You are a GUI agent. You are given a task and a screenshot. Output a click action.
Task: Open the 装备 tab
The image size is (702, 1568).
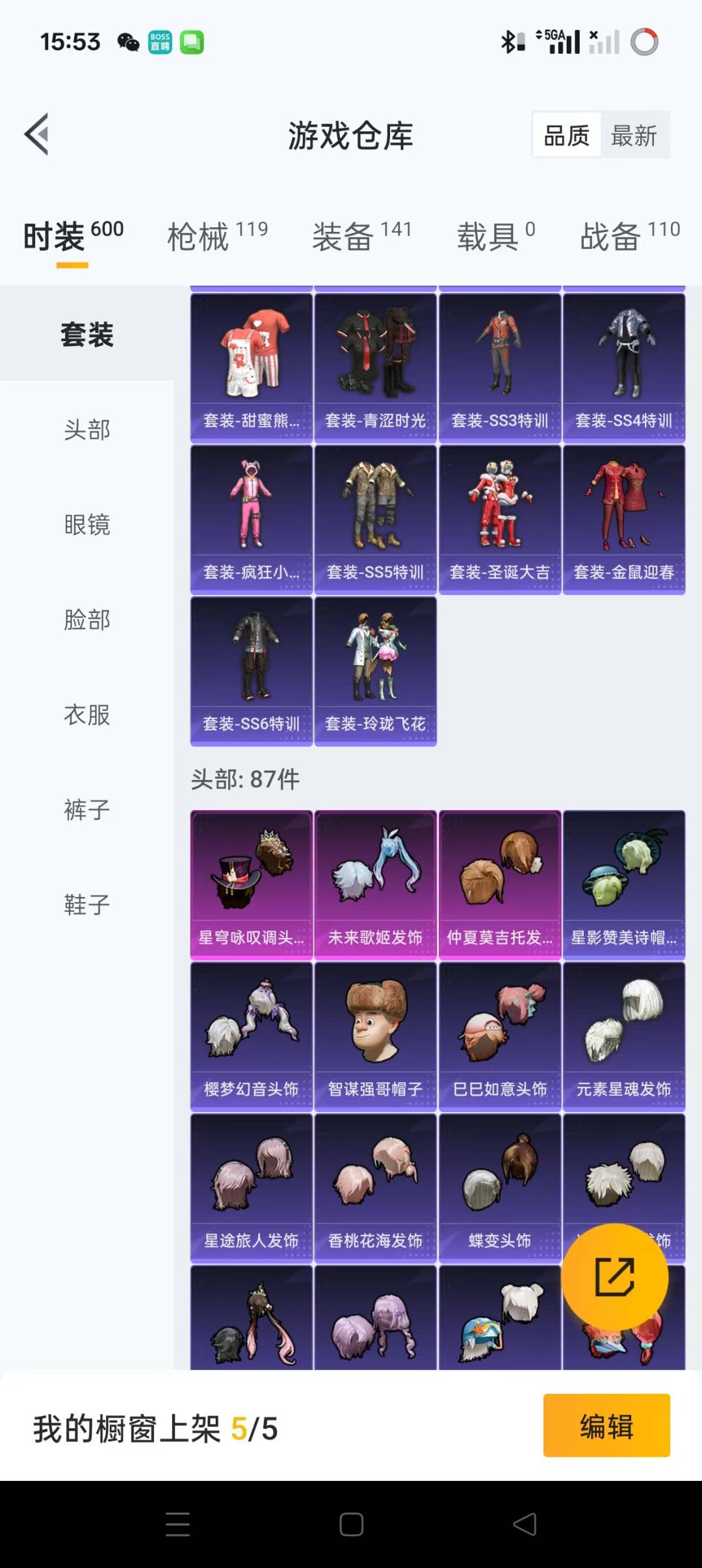click(x=362, y=235)
